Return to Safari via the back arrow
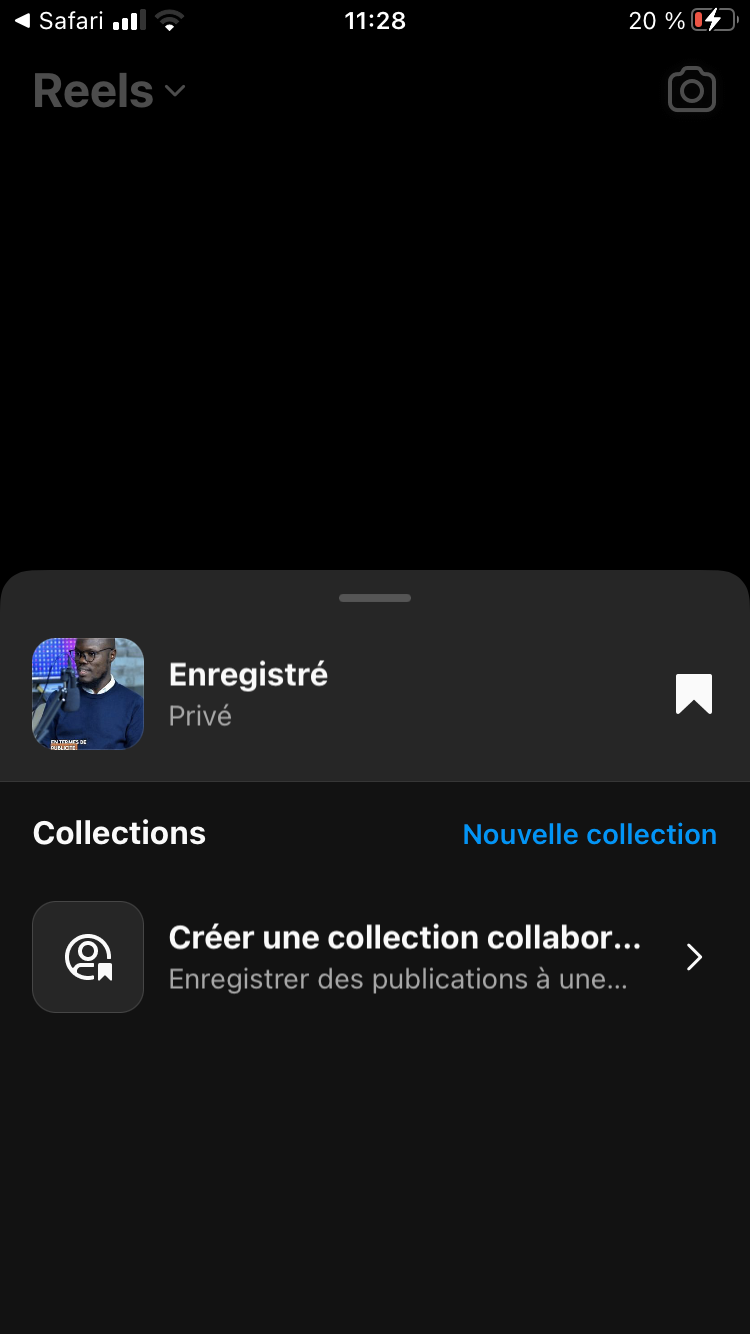 pos(60,21)
